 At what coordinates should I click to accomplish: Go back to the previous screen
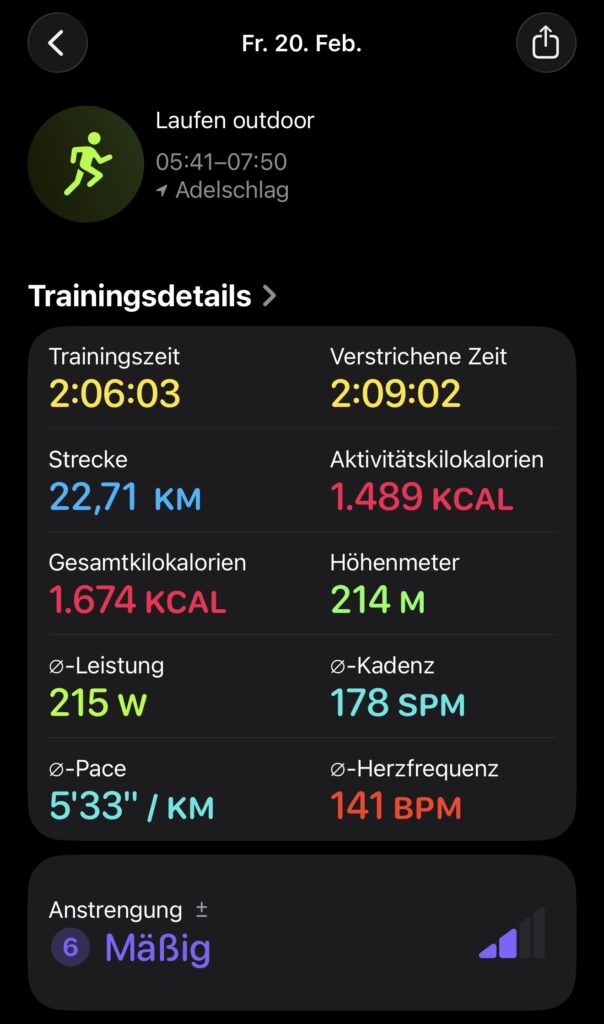pos(57,43)
